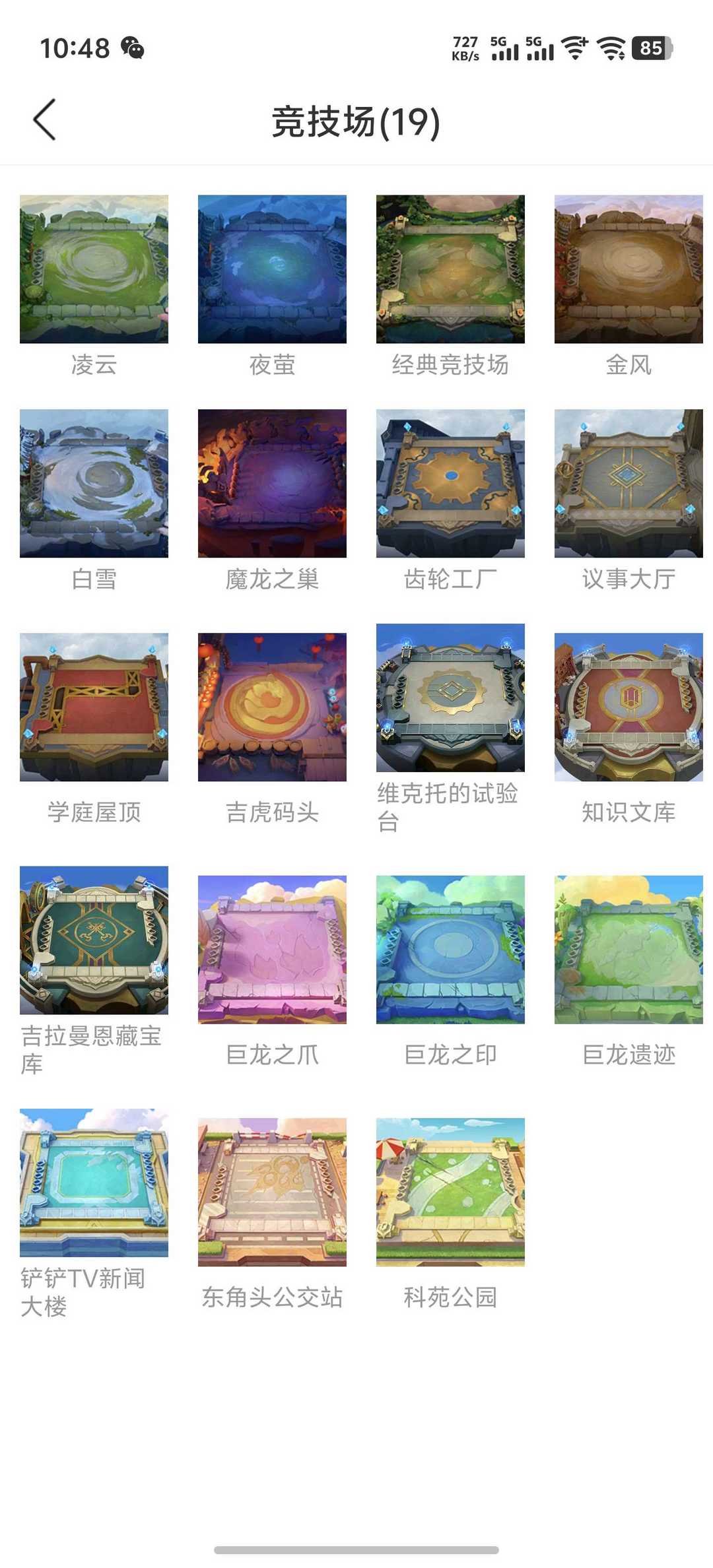The width and height of the screenshot is (713, 1568).
Task: Open 经典竞技场 arena
Action: pos(450,269)
